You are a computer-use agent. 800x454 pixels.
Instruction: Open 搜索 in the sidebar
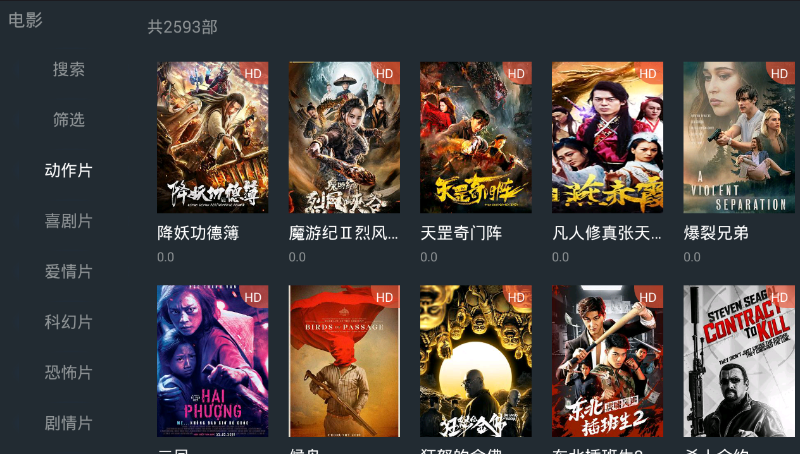69,69
